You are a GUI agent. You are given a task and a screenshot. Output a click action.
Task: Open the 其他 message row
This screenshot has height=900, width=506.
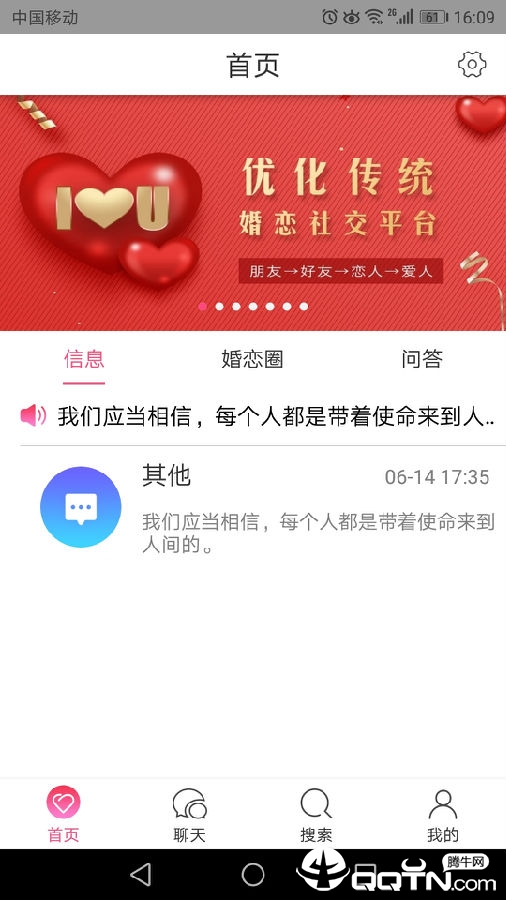[264, 507]
